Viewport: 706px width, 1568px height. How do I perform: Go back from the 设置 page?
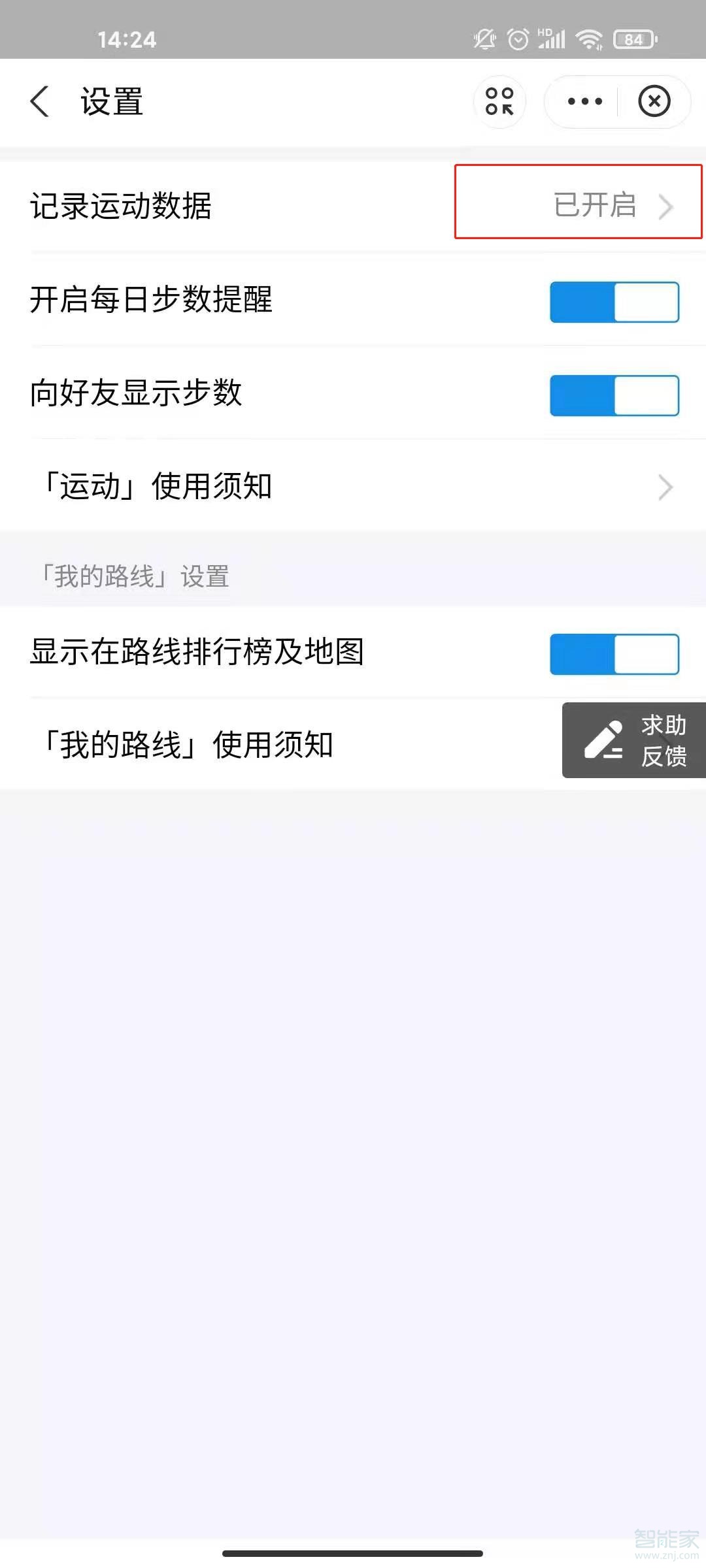[x=41, y=102]
